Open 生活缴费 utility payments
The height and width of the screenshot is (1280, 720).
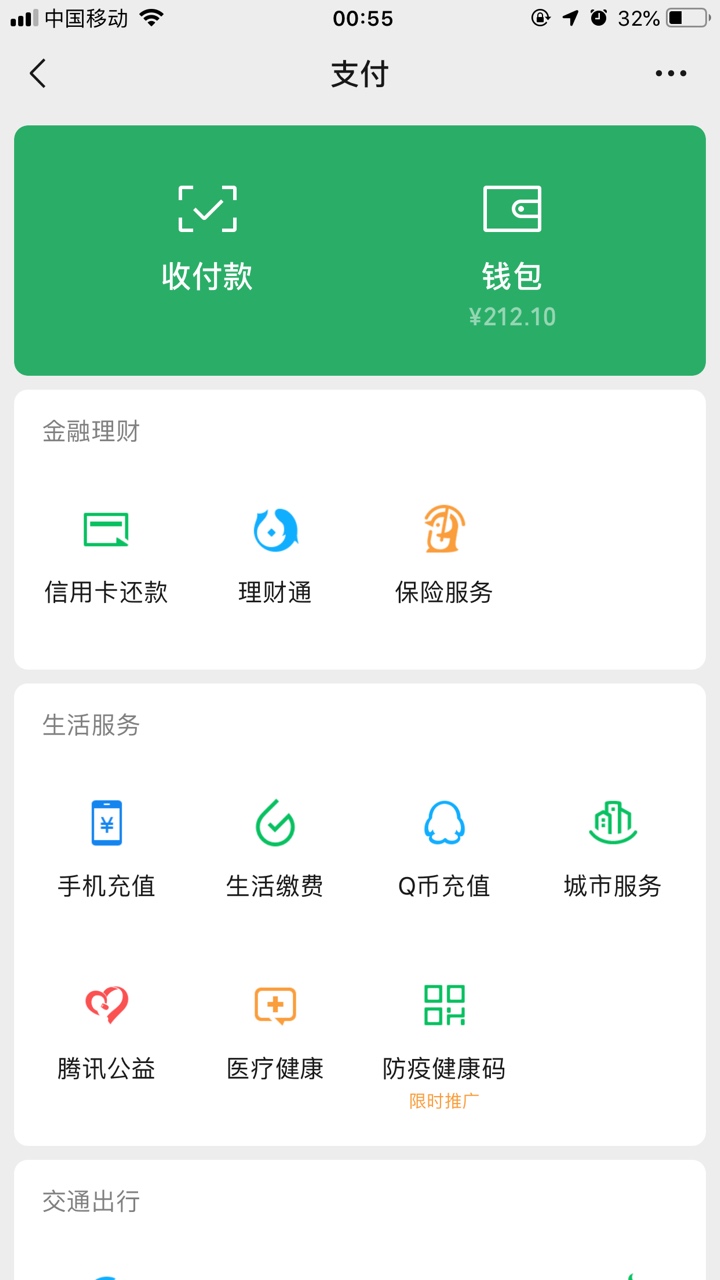[x=275, y=850]
